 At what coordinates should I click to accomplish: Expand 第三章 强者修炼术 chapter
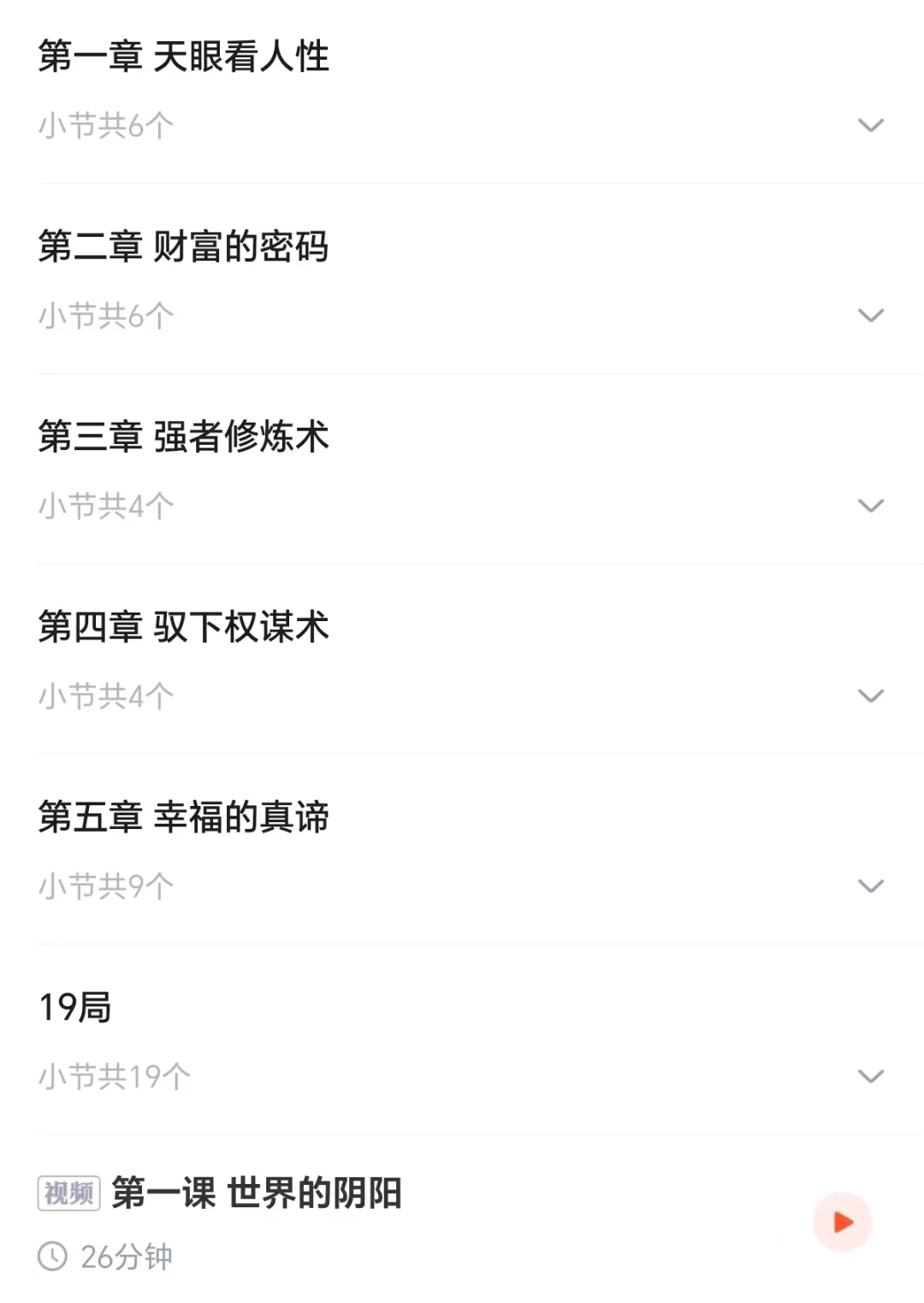pyautogui.click(x=870, y=506)
